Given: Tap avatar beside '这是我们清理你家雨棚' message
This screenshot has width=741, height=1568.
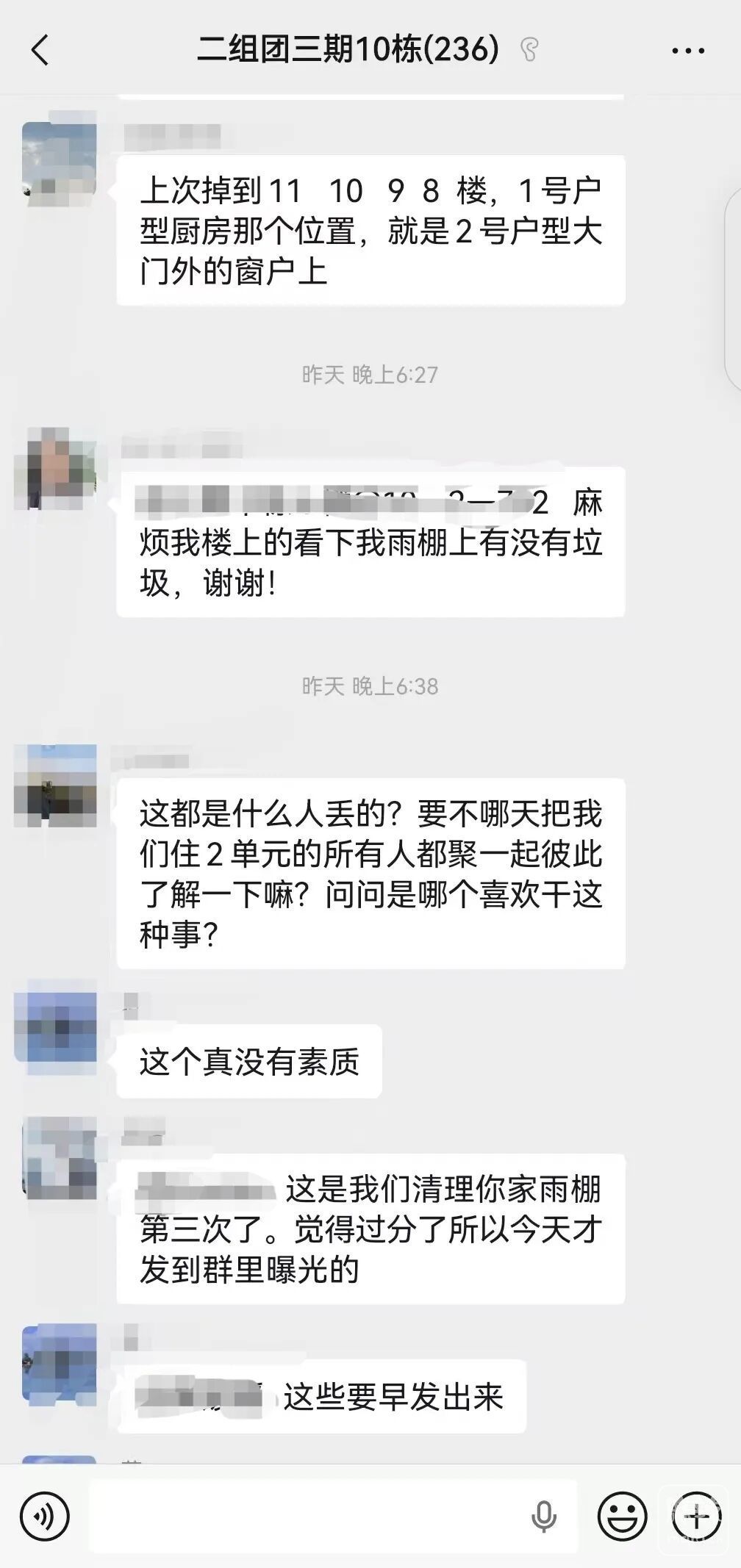Looking at the screenshot, I should coord(59,1158).
